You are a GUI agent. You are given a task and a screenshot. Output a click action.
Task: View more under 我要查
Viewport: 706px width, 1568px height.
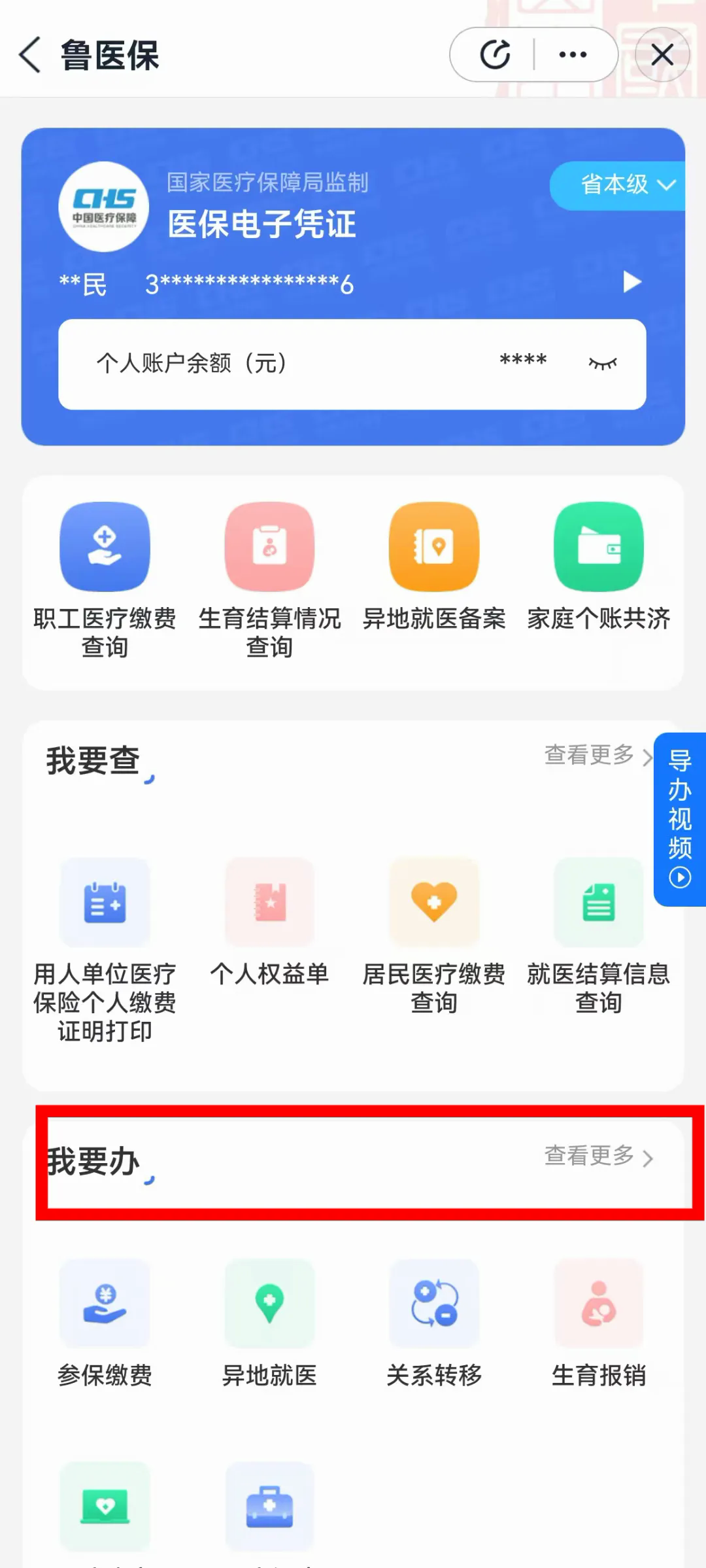[597, 756]
